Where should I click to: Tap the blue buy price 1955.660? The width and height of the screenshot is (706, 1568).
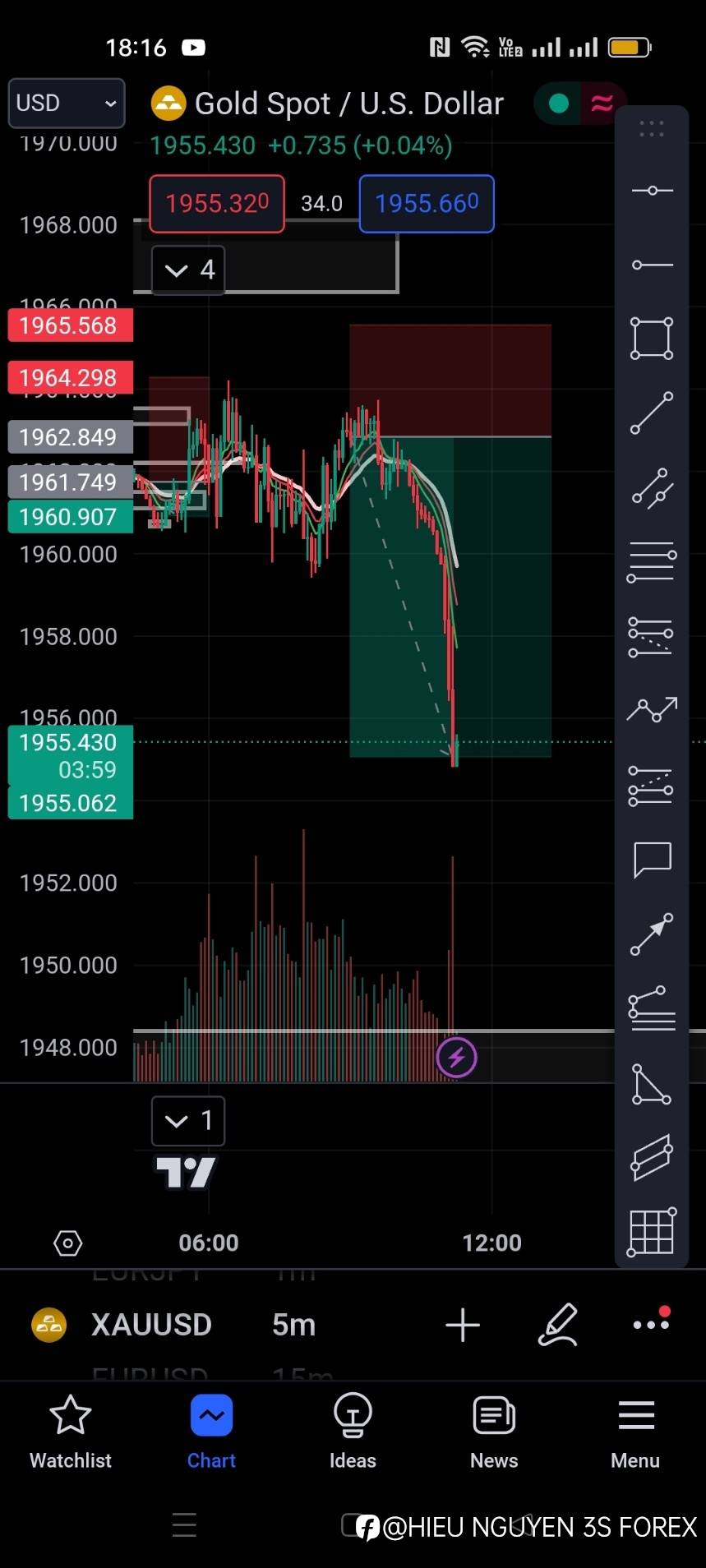click(x=427, y=204)
